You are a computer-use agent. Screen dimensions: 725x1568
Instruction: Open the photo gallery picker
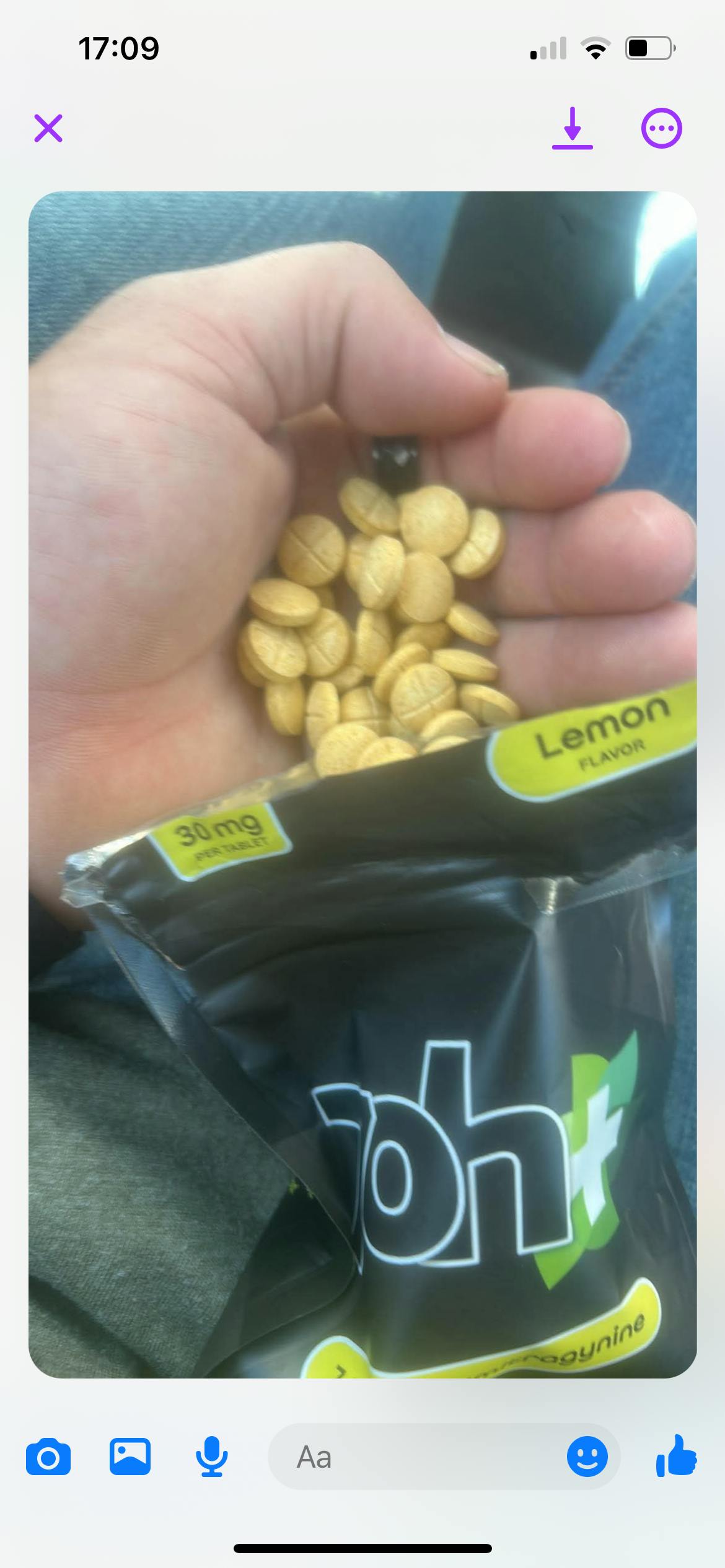130,1457
